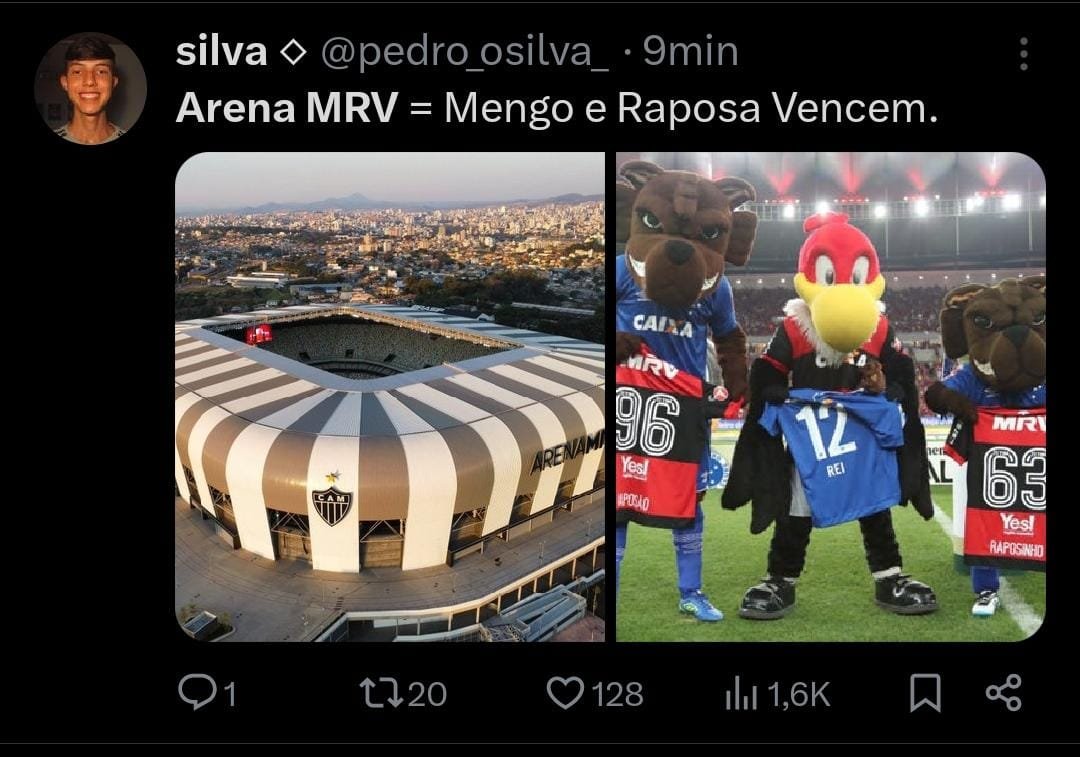Bookmark this tweet
Viewport: 1080px width, 757px height.
coord(925,692)
